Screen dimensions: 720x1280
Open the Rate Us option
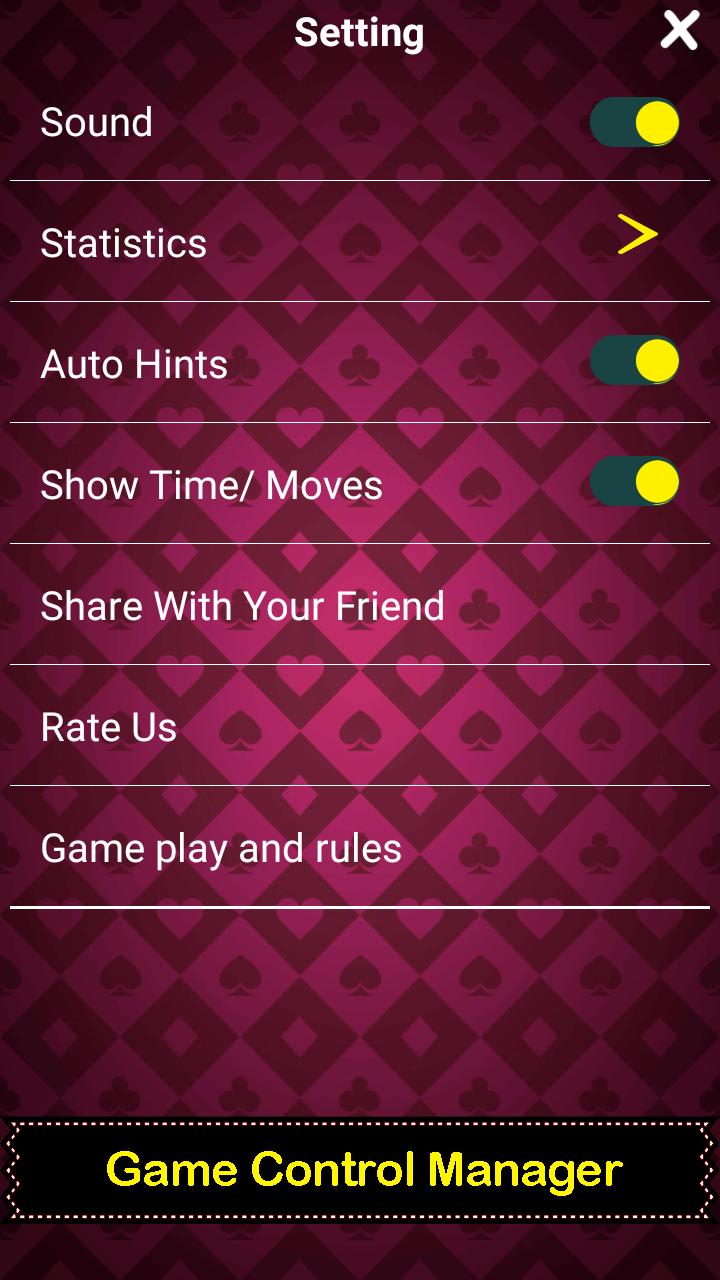click(x=109, y=727)
